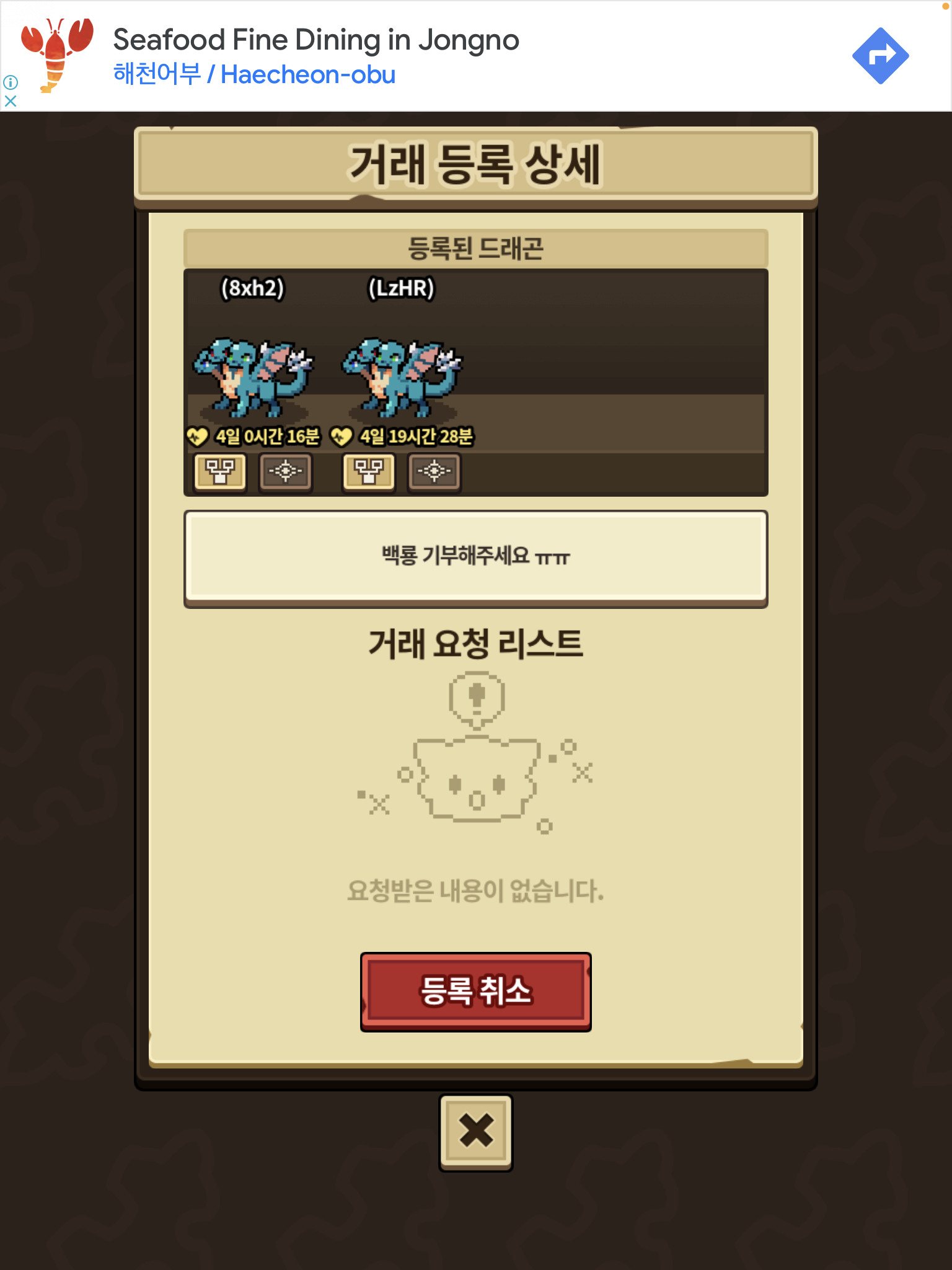Select the 8xh2 dragon sprite
952x1270 pixels.
253,377
